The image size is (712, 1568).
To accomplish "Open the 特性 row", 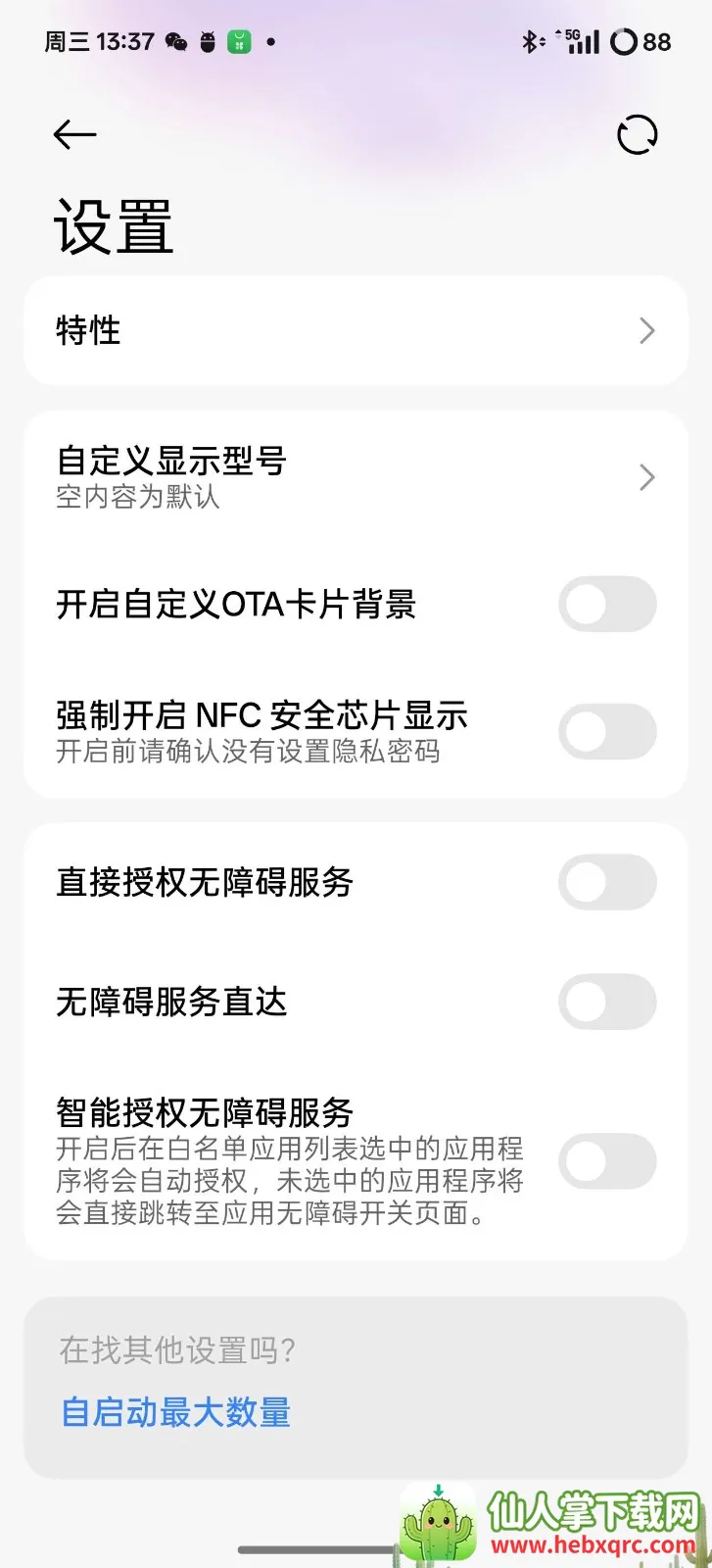I will coord(356,331).
